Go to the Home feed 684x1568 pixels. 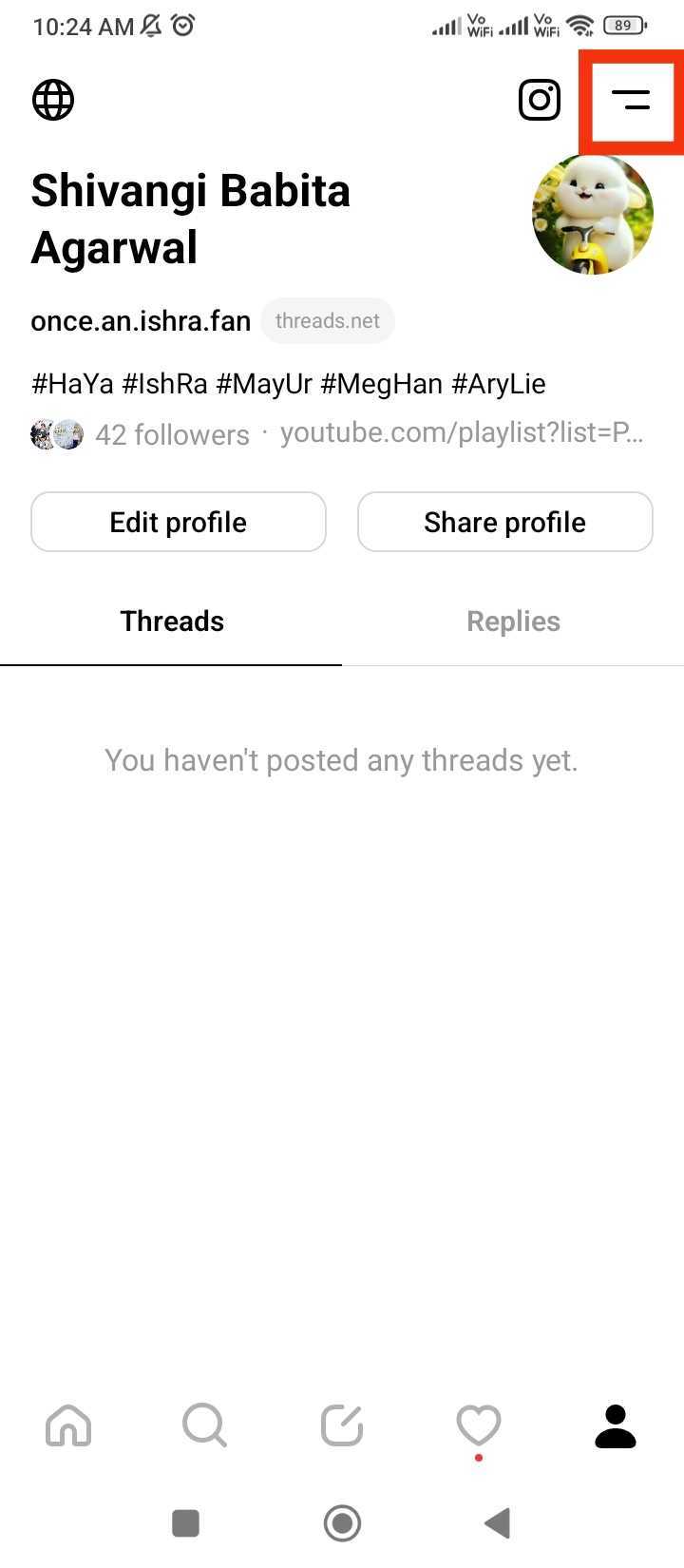point(68,1425)
